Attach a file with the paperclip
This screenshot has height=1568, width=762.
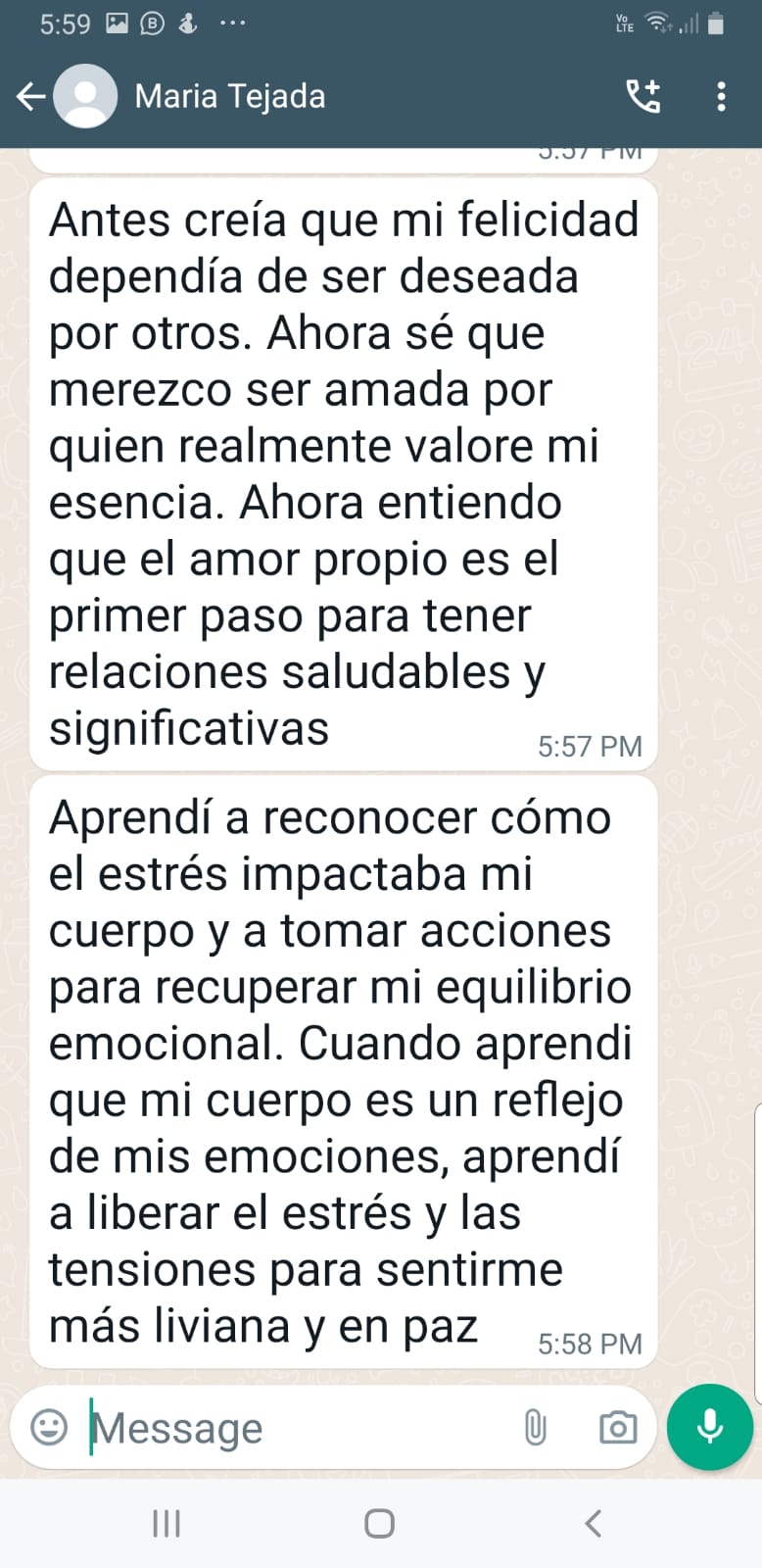tap(535, 1427)
